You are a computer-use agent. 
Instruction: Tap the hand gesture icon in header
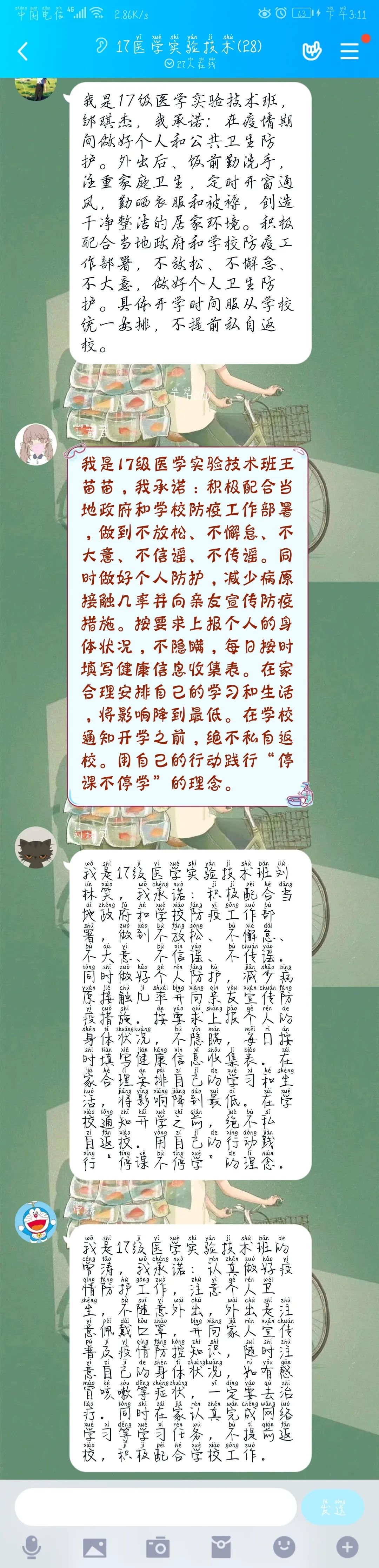(x=312, y=51)
